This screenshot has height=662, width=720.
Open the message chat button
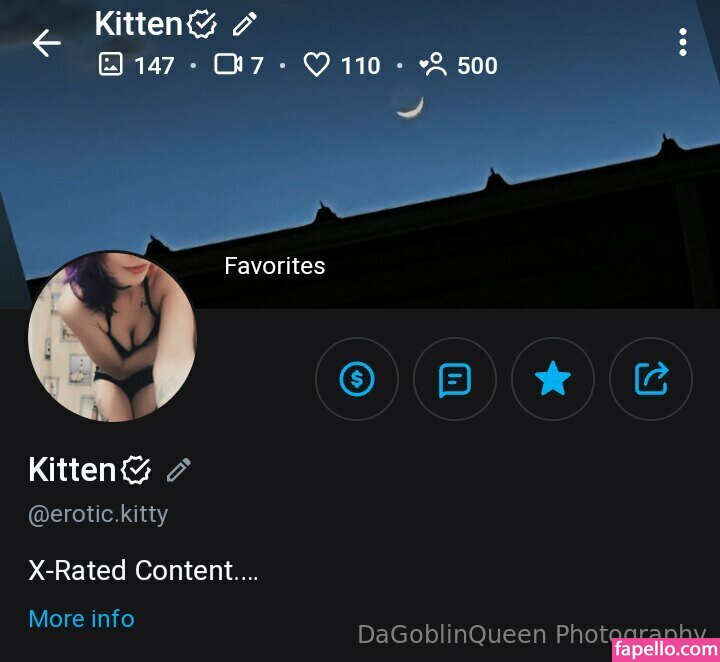point(455,379)
